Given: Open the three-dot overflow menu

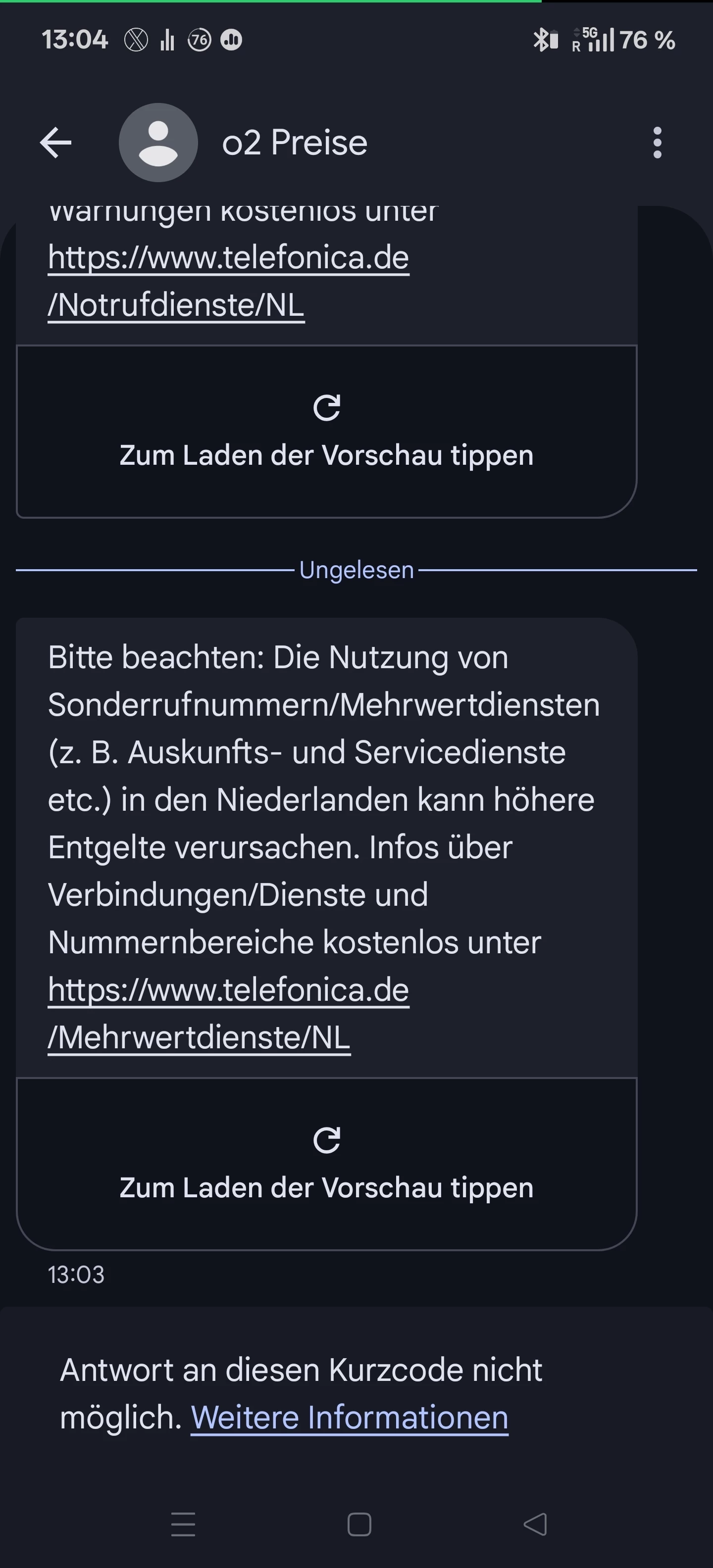Looking at the screenshot, I should 657,143.
